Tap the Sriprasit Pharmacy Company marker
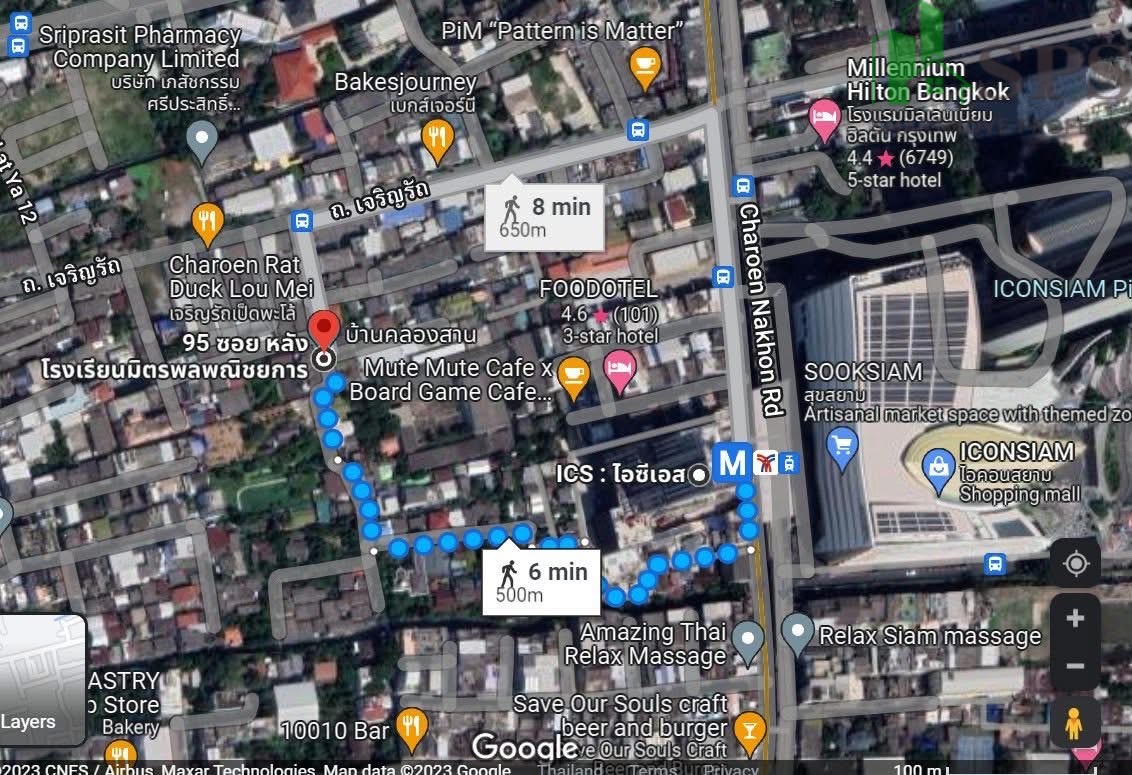The image size is (1132, 775). (x=202, y=141)
